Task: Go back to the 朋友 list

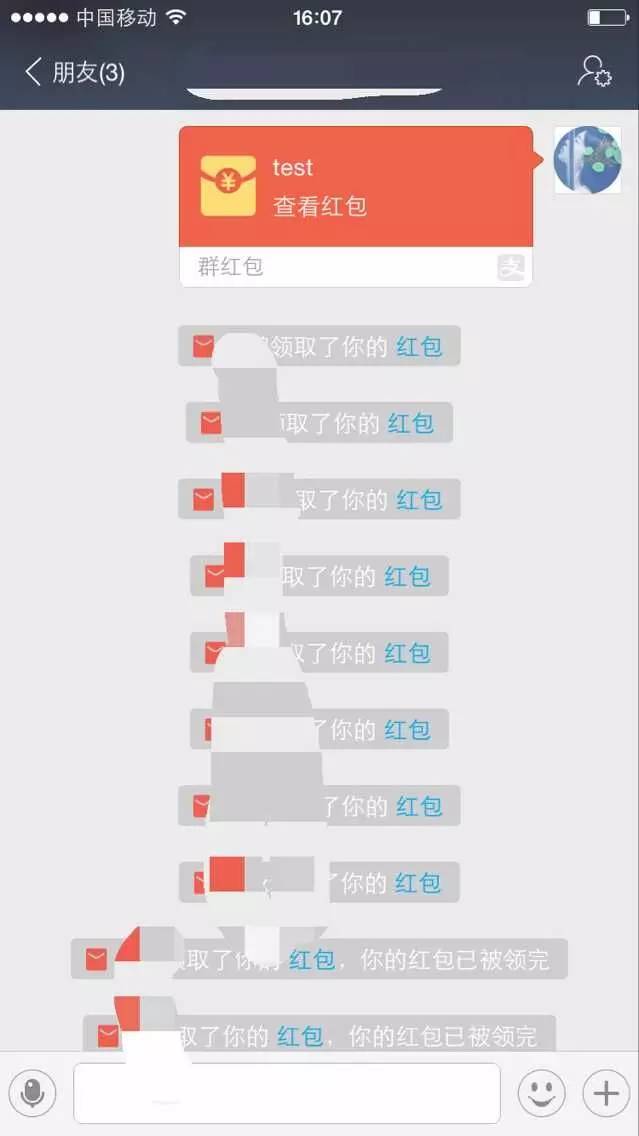Action: click(72, 72)
